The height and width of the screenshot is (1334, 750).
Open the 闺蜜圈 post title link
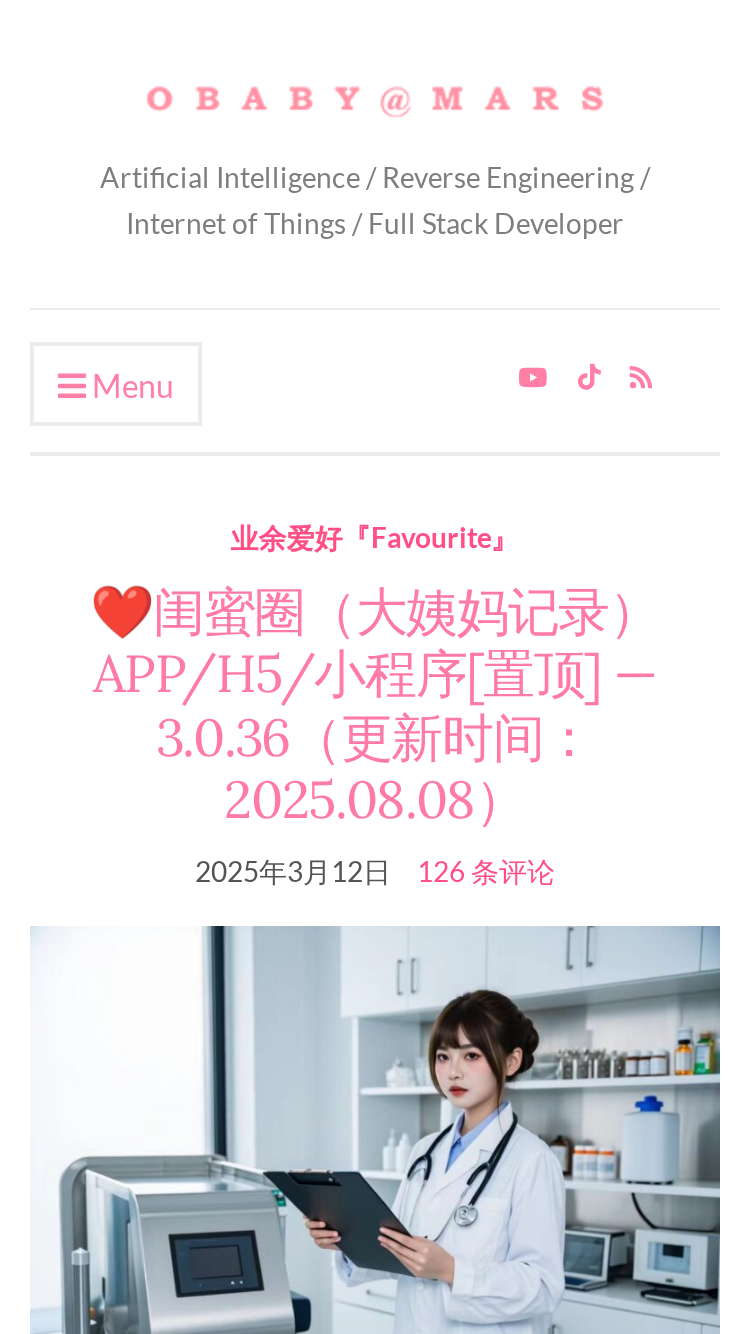coord(375,705)
